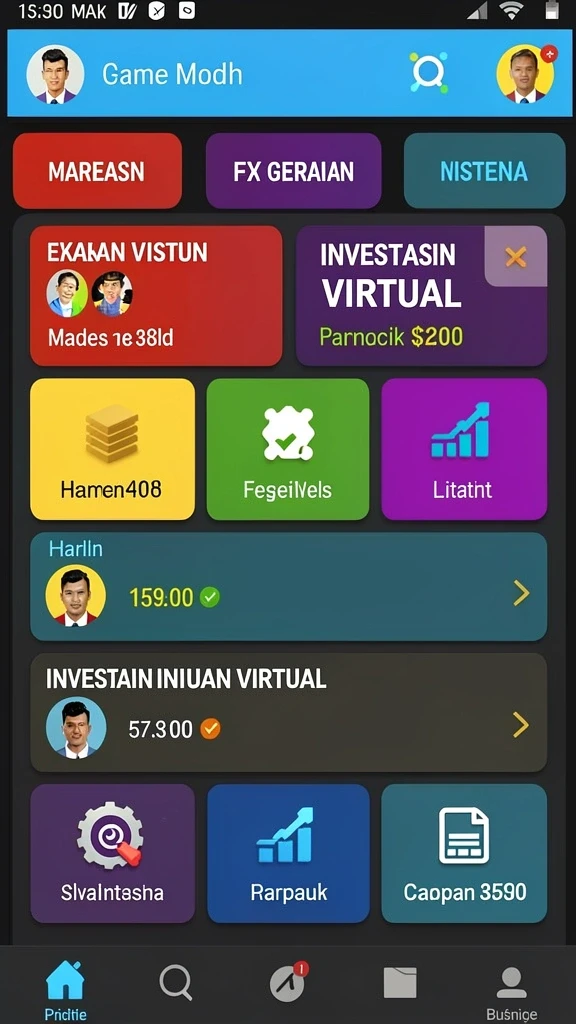576x1024 pixels.
Task: Switch to the FX GERAIAN tab
Action: tap(293, 171)
